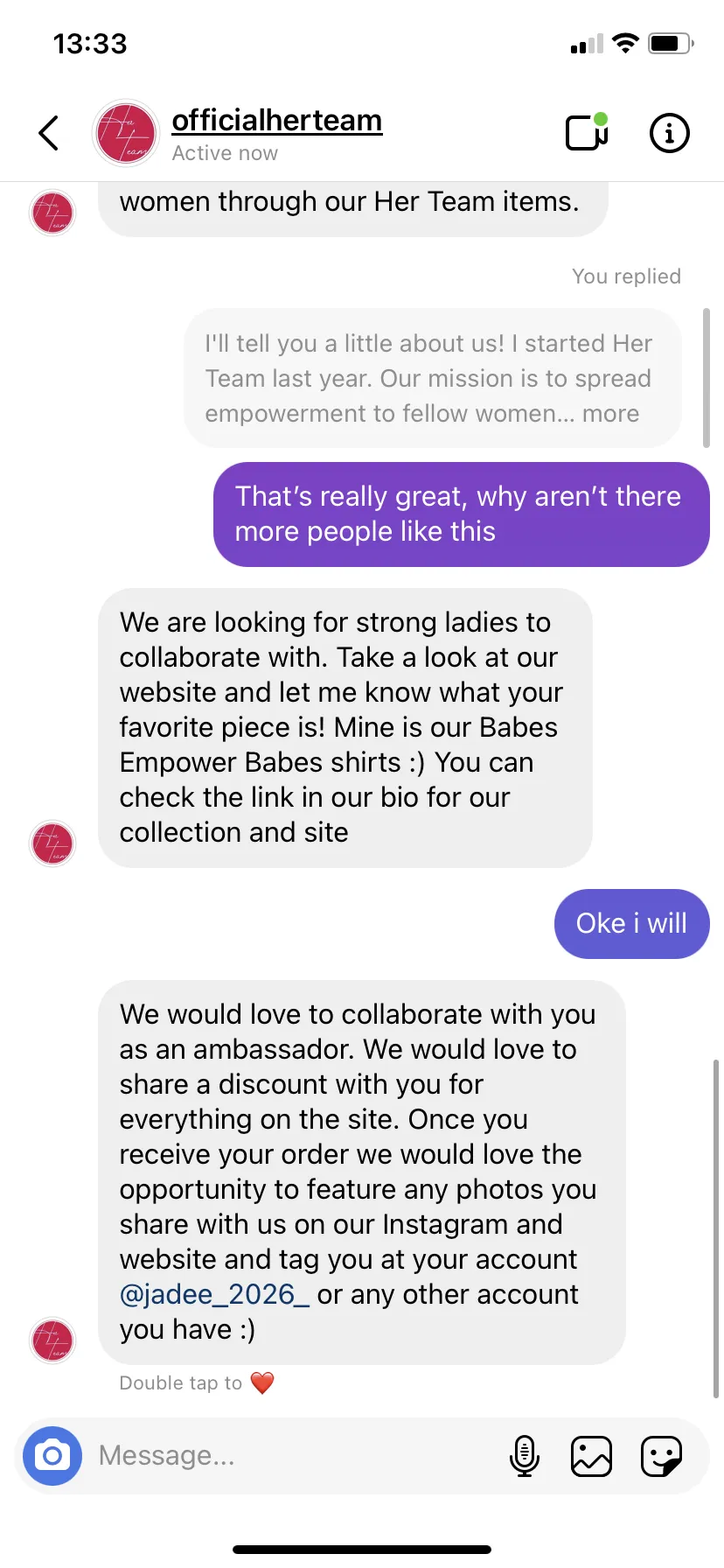Image resolution: width=724 pixels, height=1568 pixels.
Task: Attach a photo from the gallery
Action: click(x=591, y=1456)
